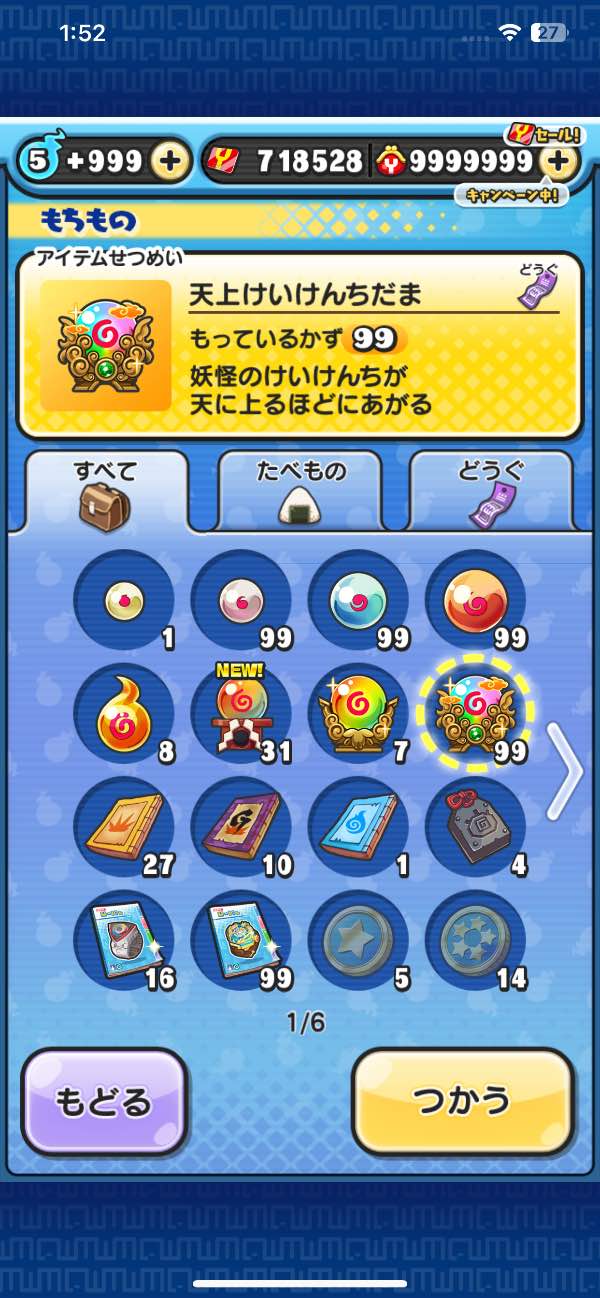
Task: Select the smallest orb item with count 1
Action: pyautogui.click(x=124, y=600)
